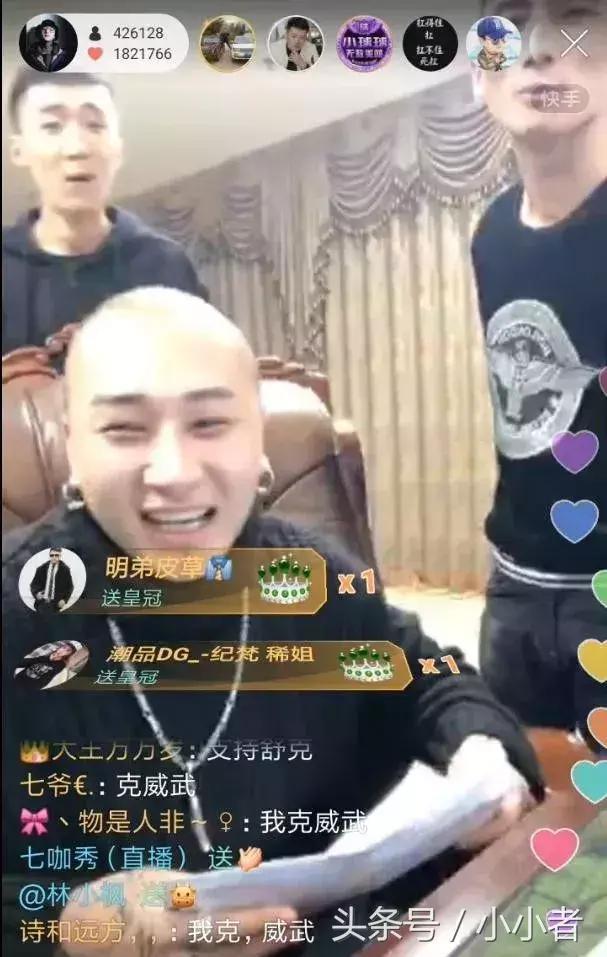The height and width of the screenshot is (957, 607).
Task: Open 潮品DG_-纪梵 稀姐's gift sender avatar
Action: coord(50,663)
